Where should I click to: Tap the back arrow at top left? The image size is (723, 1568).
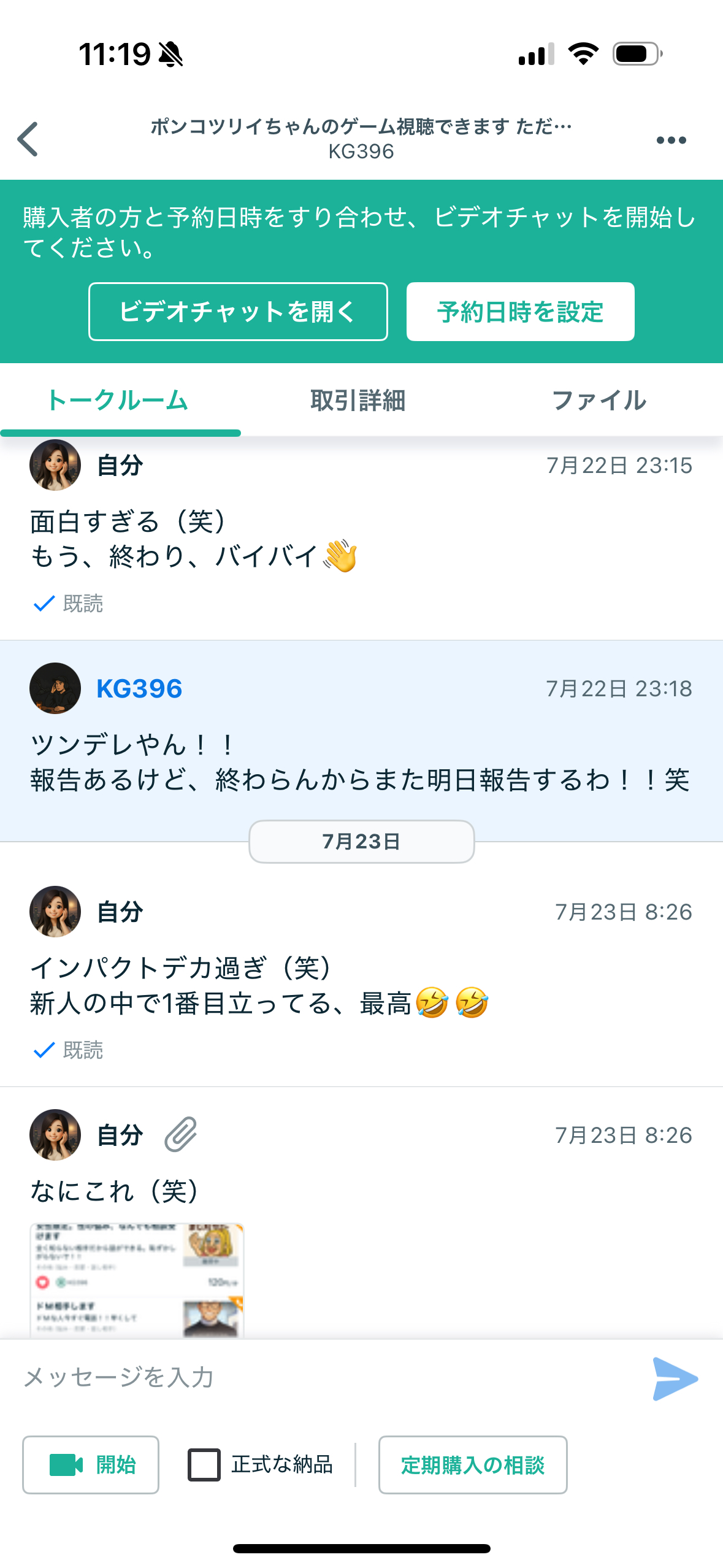[27, 139]
